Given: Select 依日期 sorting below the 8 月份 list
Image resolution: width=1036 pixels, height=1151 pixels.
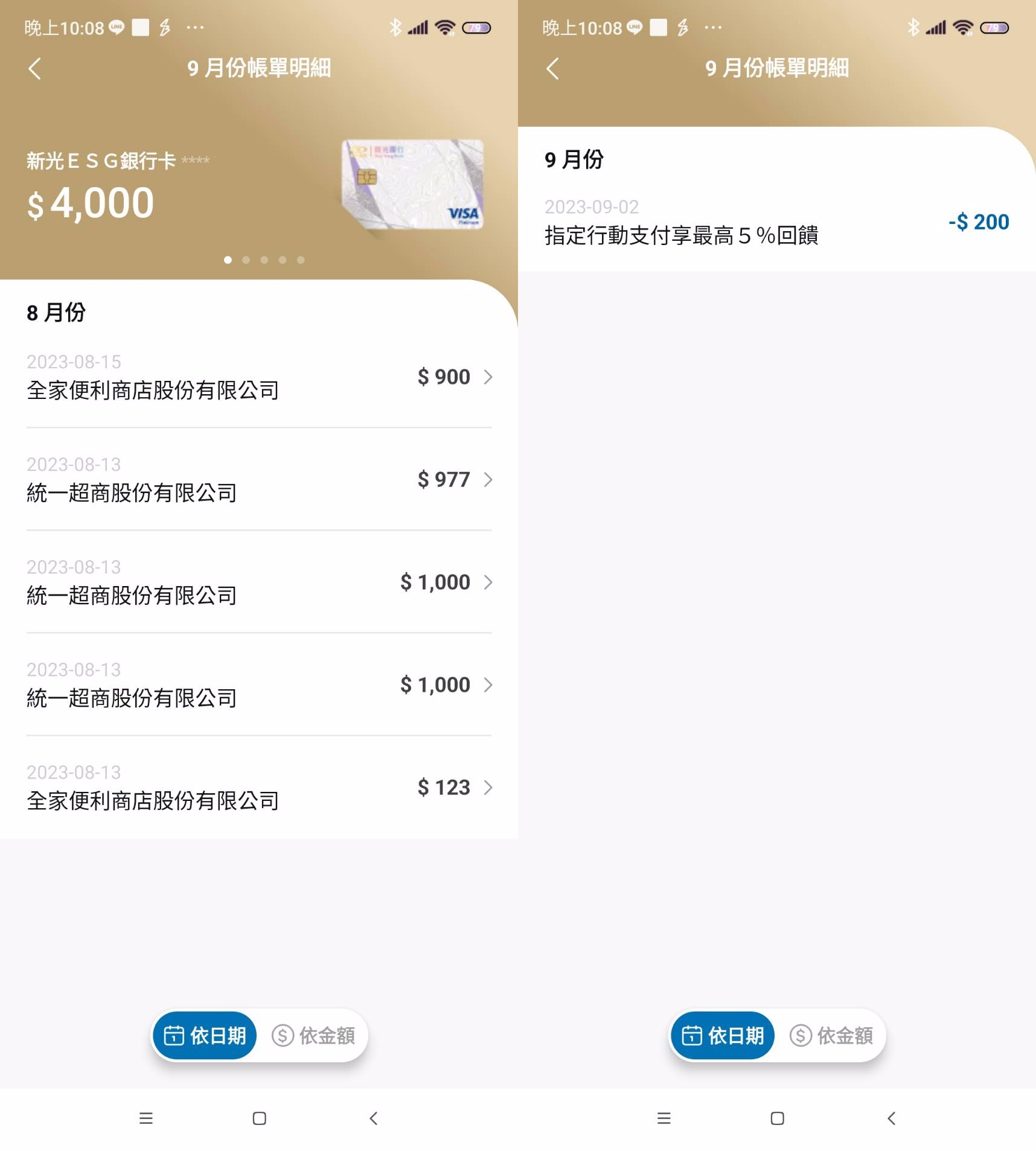Looking at the screenshot, I should [x=205, y=1036].
